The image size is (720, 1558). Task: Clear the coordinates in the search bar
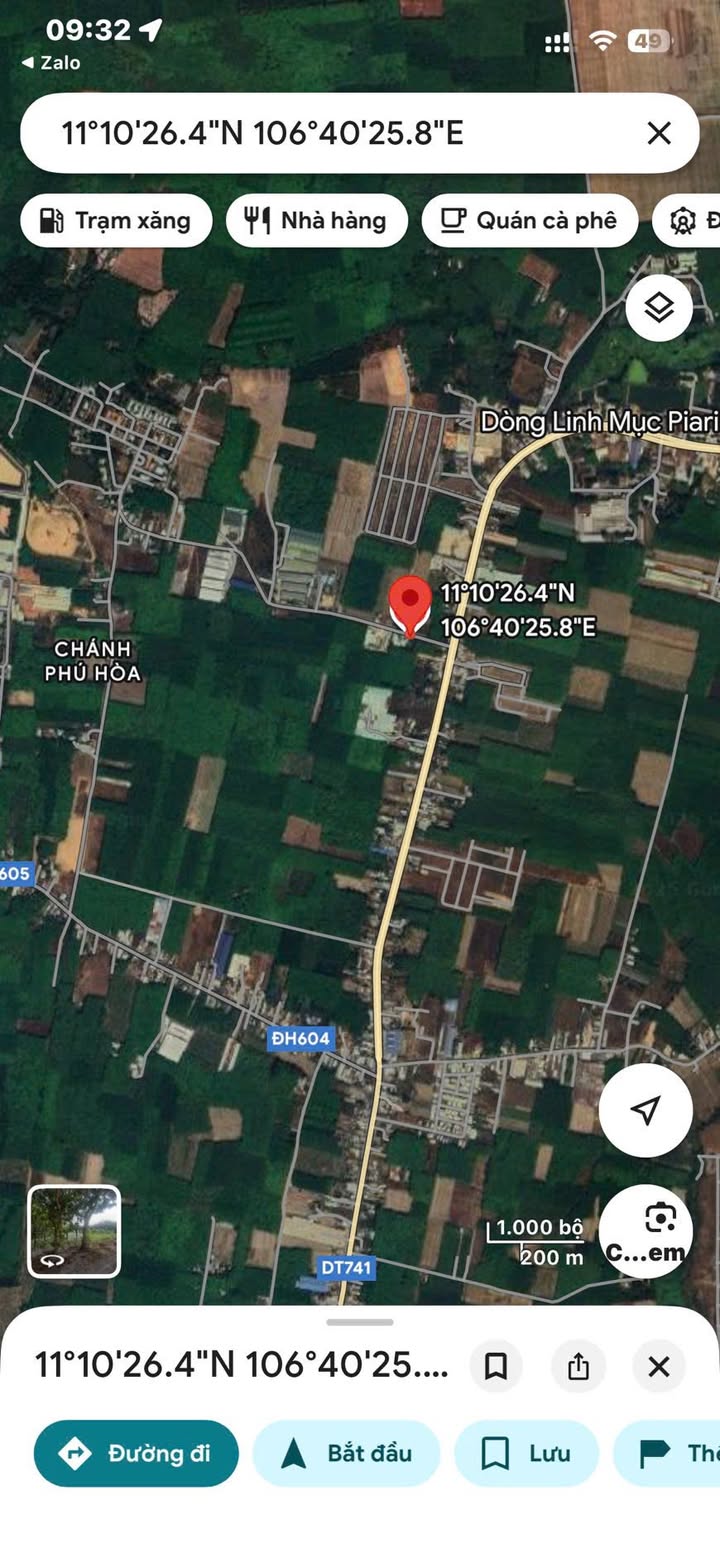[x=659, y=133]
